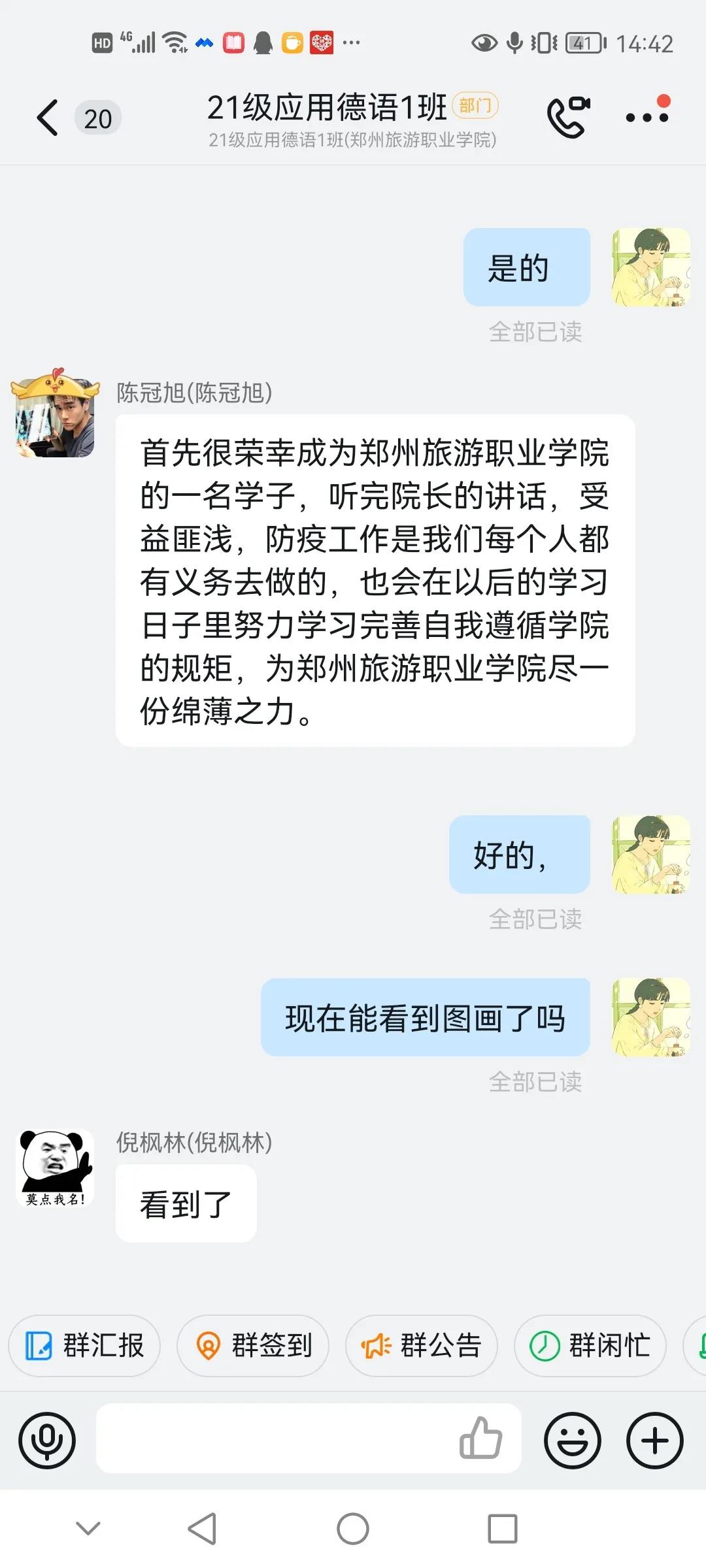This screenshot has width=706, height=1568.
Task: Send a thumbs-up like
Action: (480, 1439)
